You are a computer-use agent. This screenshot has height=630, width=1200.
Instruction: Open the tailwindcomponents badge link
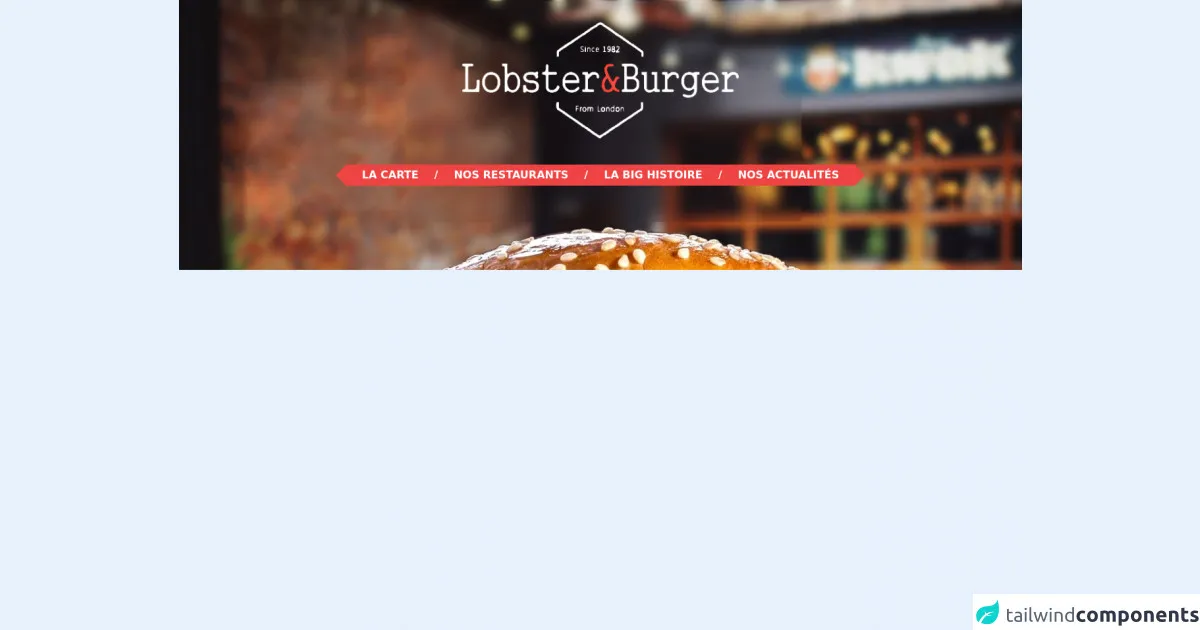(1086, 613)
